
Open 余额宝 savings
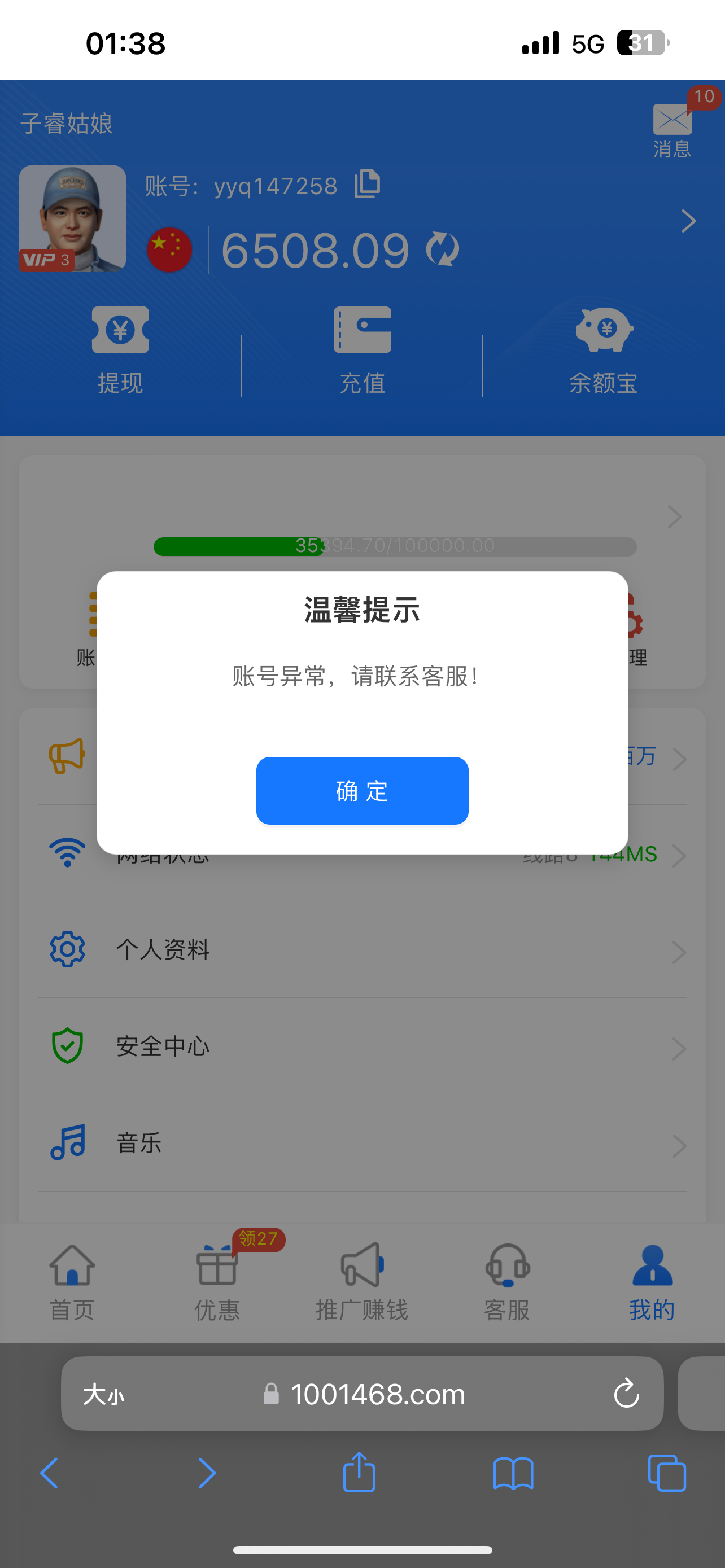pyautogui.click(x=603, y=350)
